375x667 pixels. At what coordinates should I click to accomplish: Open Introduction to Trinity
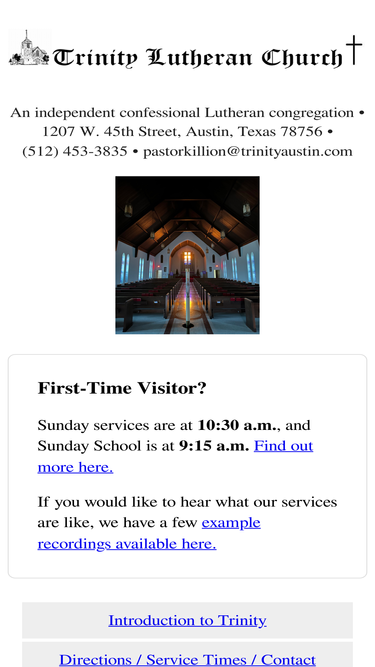[187, 620]
